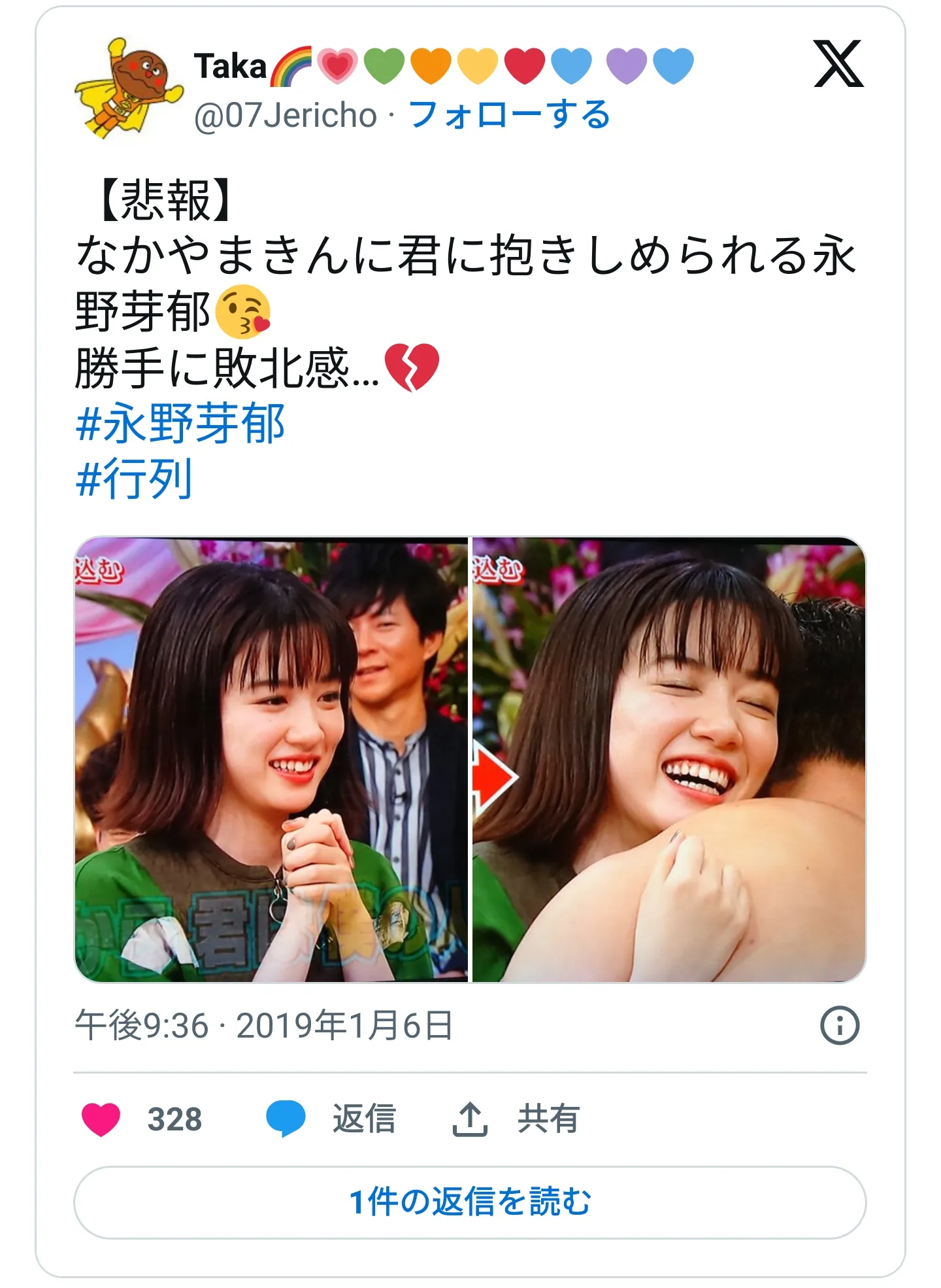
Task: Tap the @07Jericho username
Action: [x=286, y=116]
